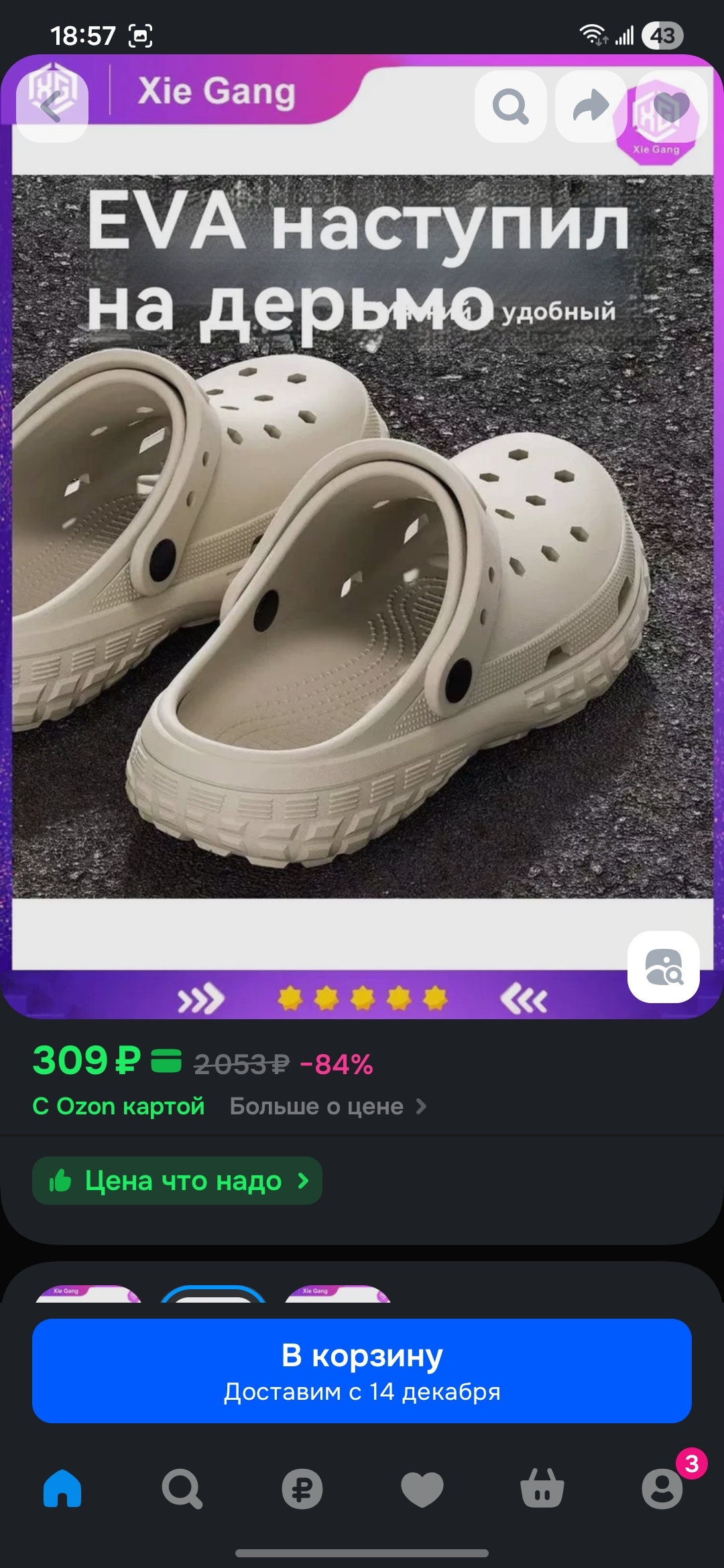Add the item with "В корзину"
This screenshot has height=1568, width=724.
[362, 1371]
